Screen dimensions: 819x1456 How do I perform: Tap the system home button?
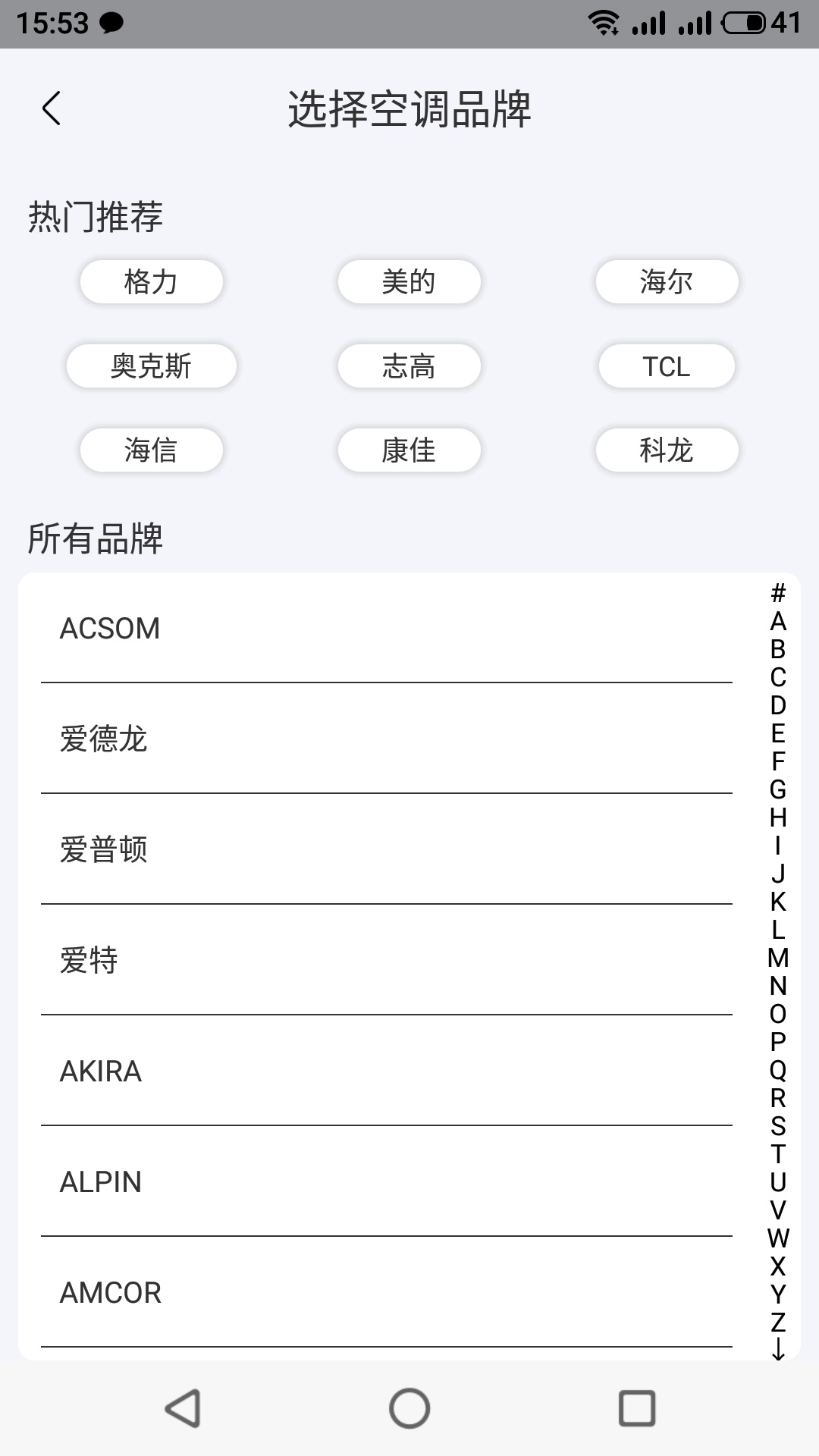pyautogui.click(x=409, y=1408)
